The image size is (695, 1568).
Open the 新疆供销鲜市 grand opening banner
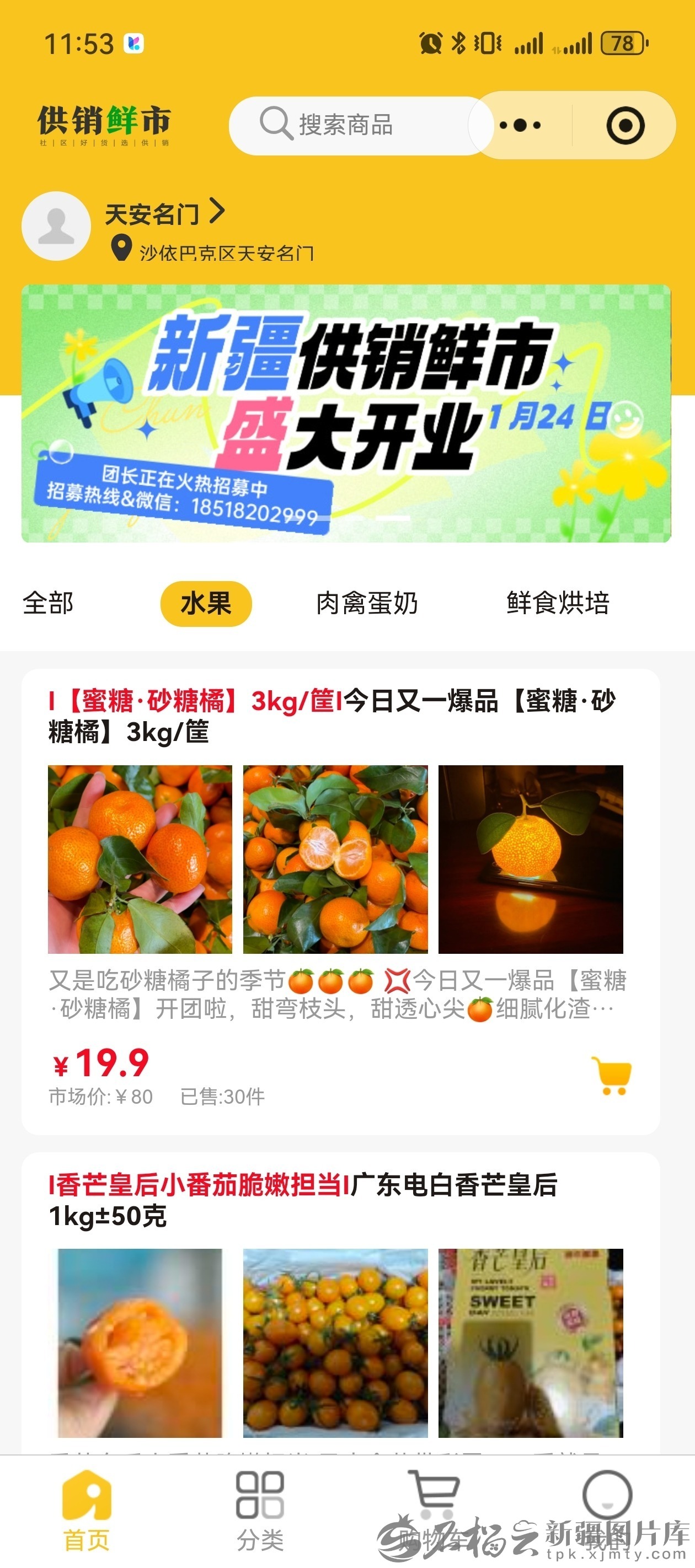coord(346,413)
